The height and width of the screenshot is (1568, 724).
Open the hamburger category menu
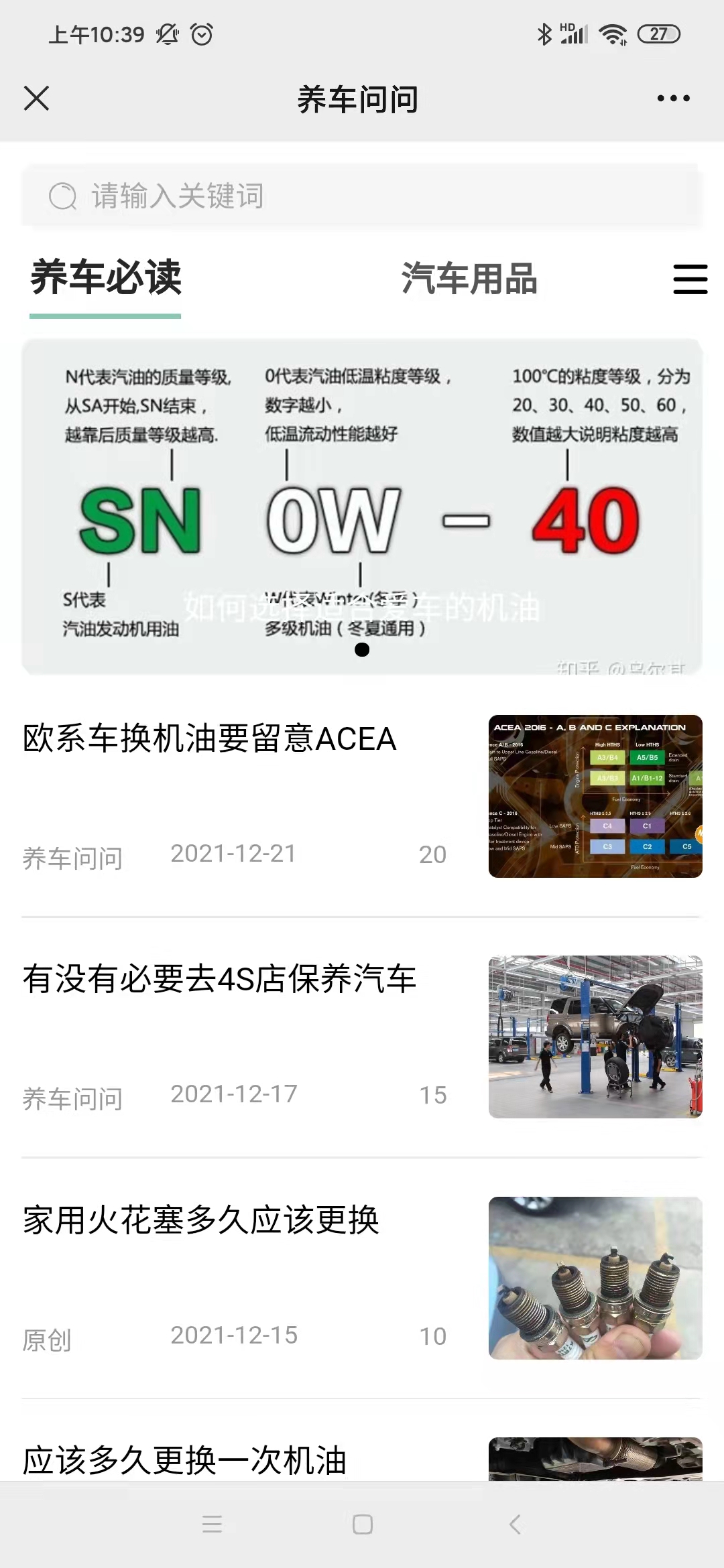(x=690, y=279)
